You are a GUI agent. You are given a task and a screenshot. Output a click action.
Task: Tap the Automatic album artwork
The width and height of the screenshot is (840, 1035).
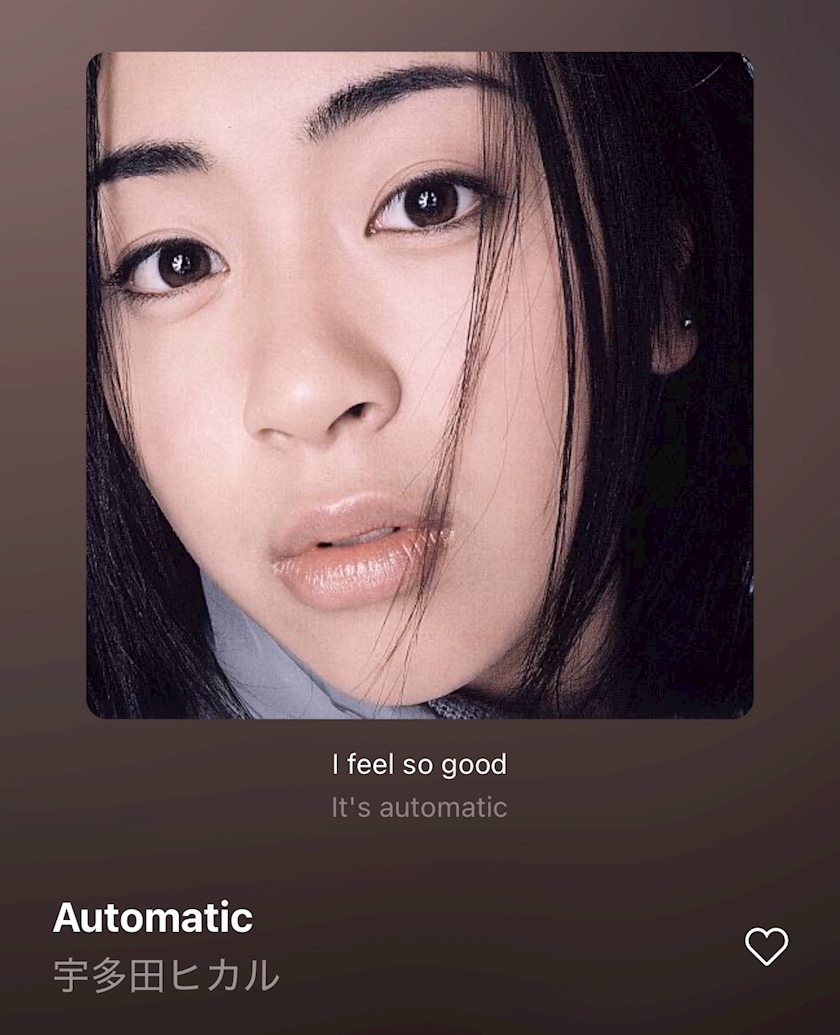(x=420, y=385)
